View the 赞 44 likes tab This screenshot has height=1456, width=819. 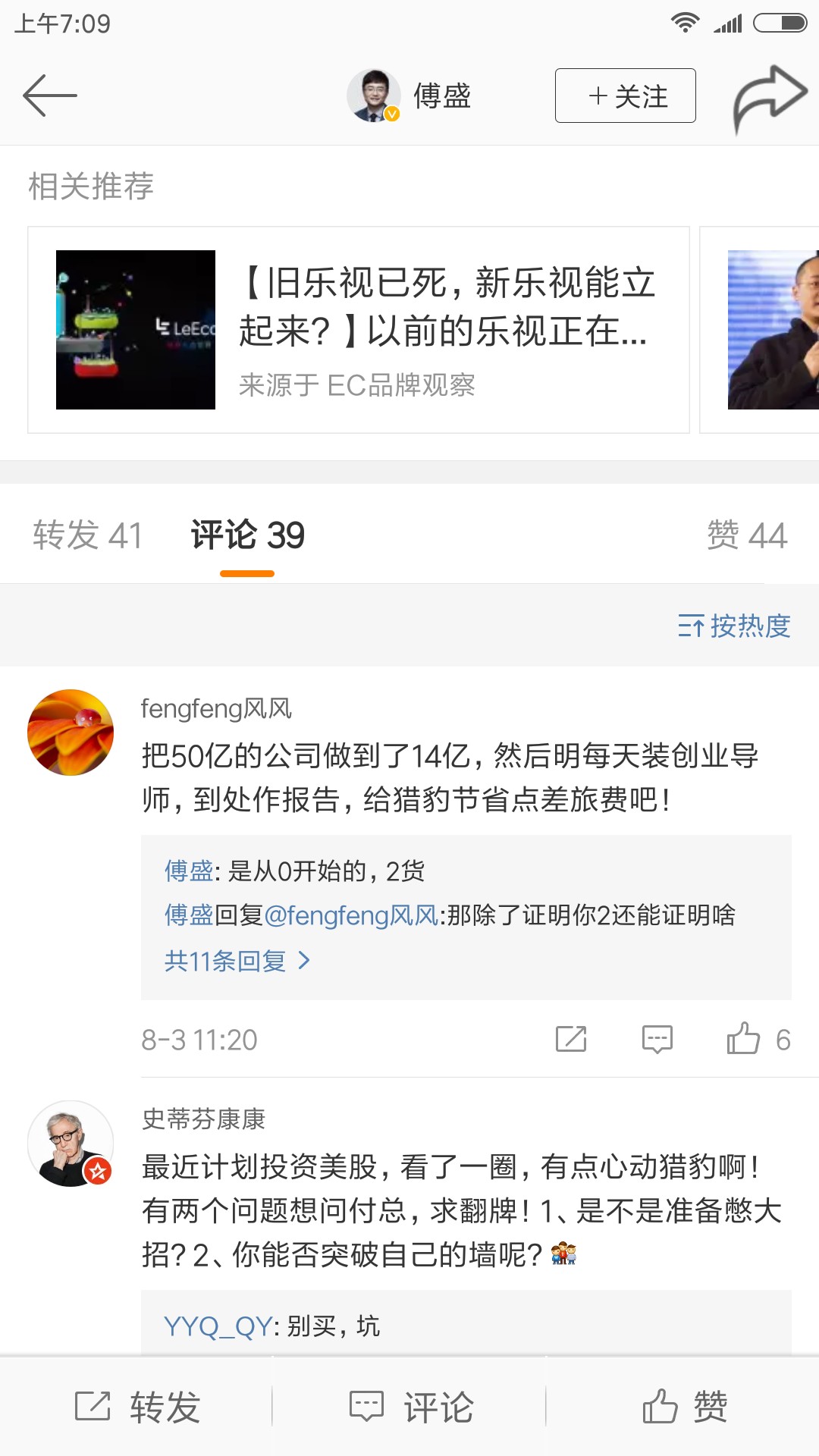pos(746,535)
